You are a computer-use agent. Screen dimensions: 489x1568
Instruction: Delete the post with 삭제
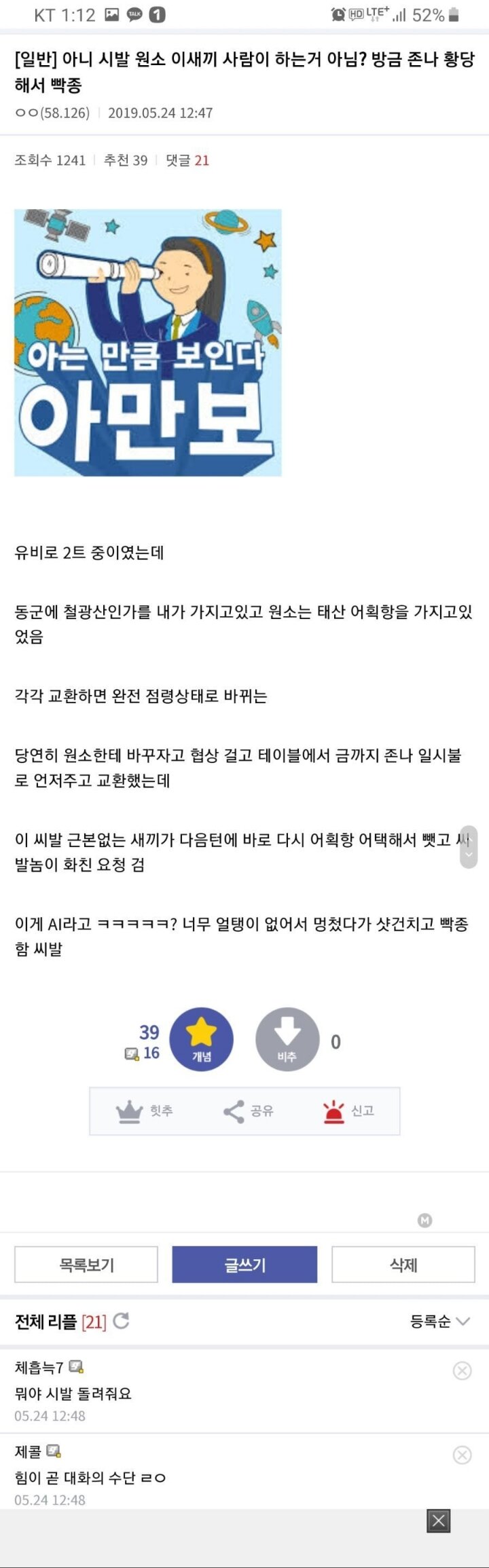[x=403, y=1265]
